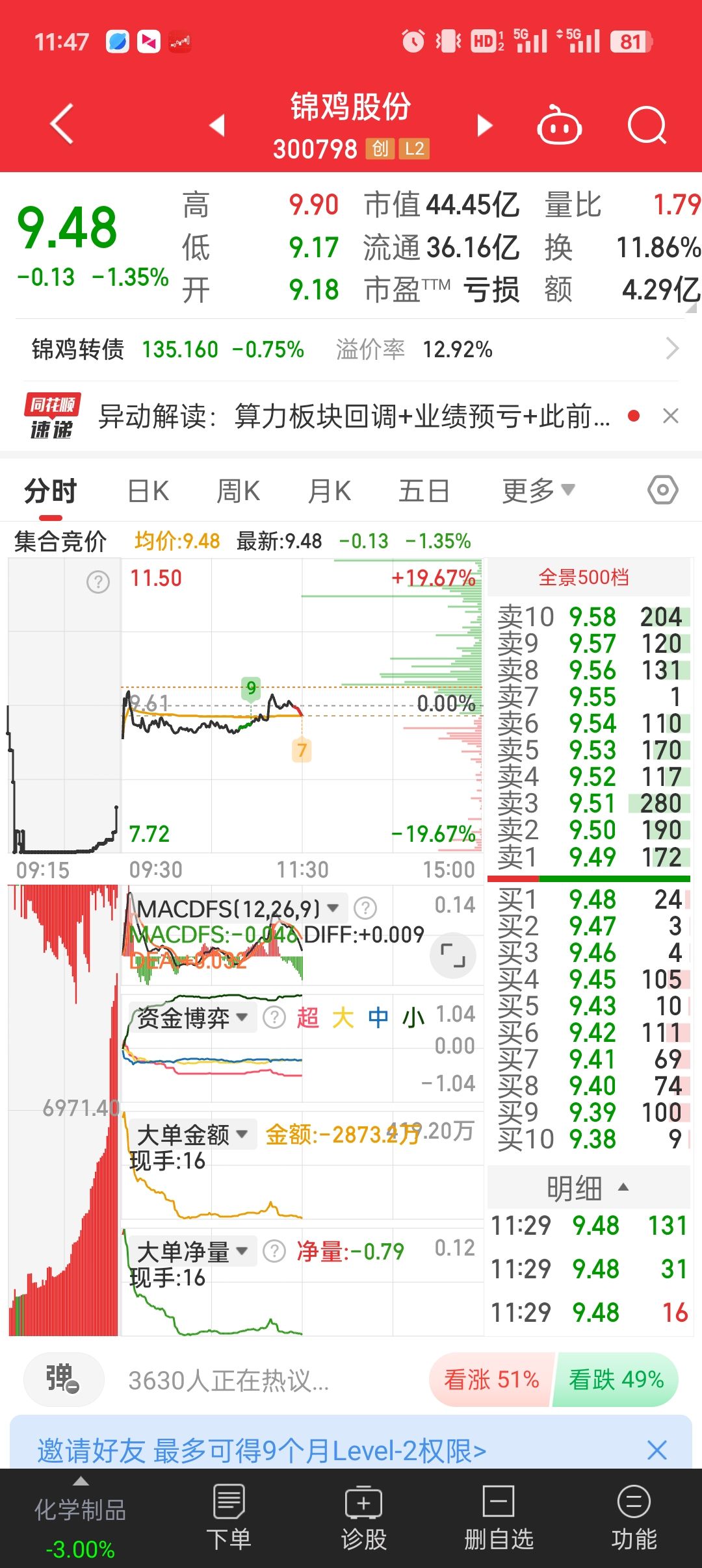Vote 看跌 on the stock
This screenshot has height=1568, width=702.
point(616,1380)
